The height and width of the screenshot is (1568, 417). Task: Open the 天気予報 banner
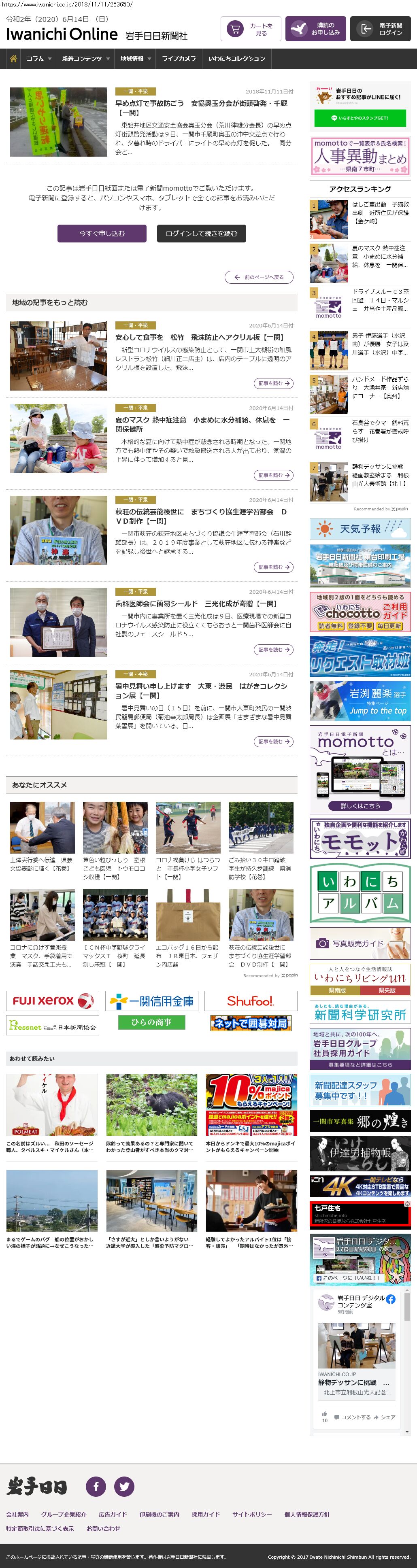pyautogui.click(x=360, y=529)
